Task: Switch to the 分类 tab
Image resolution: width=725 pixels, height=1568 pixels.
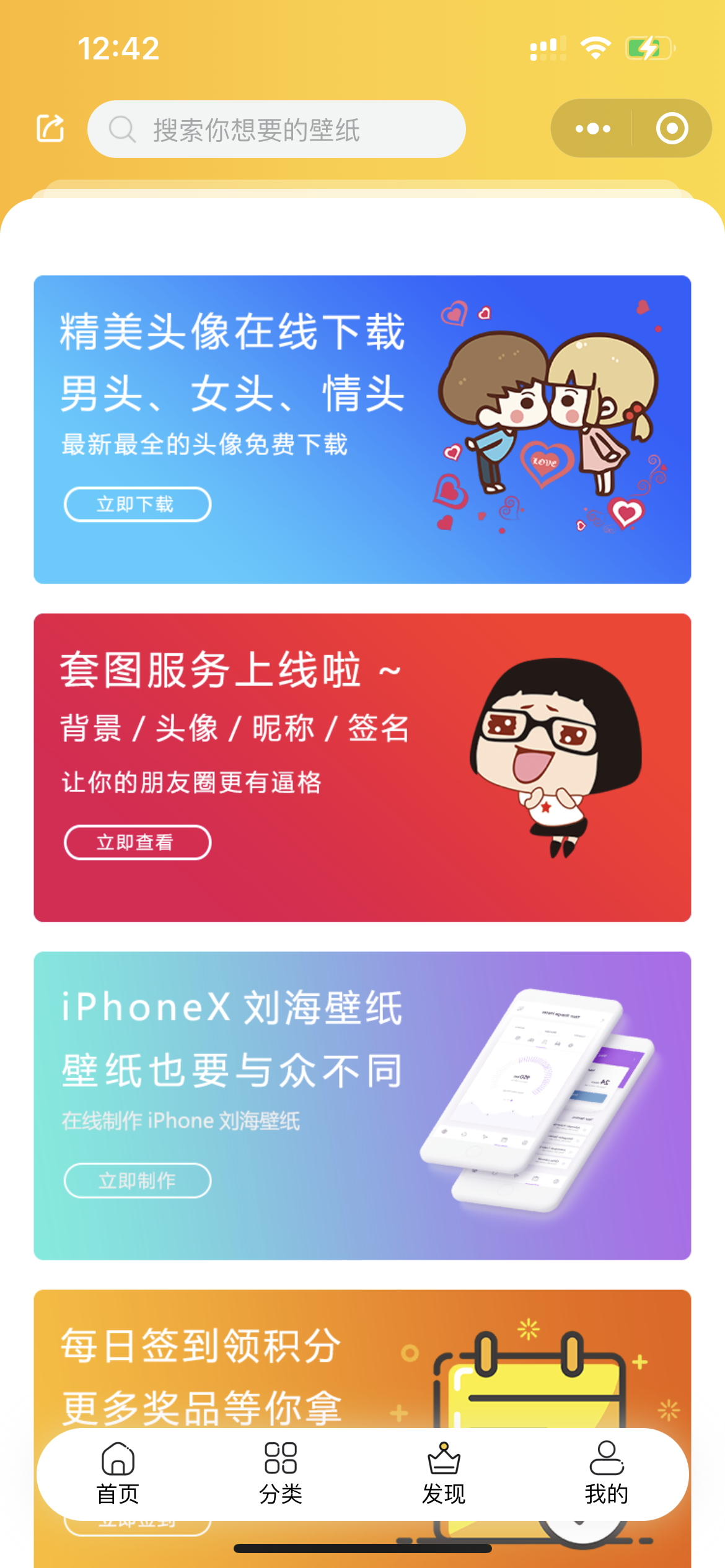Action: (x=281, y=1474)
